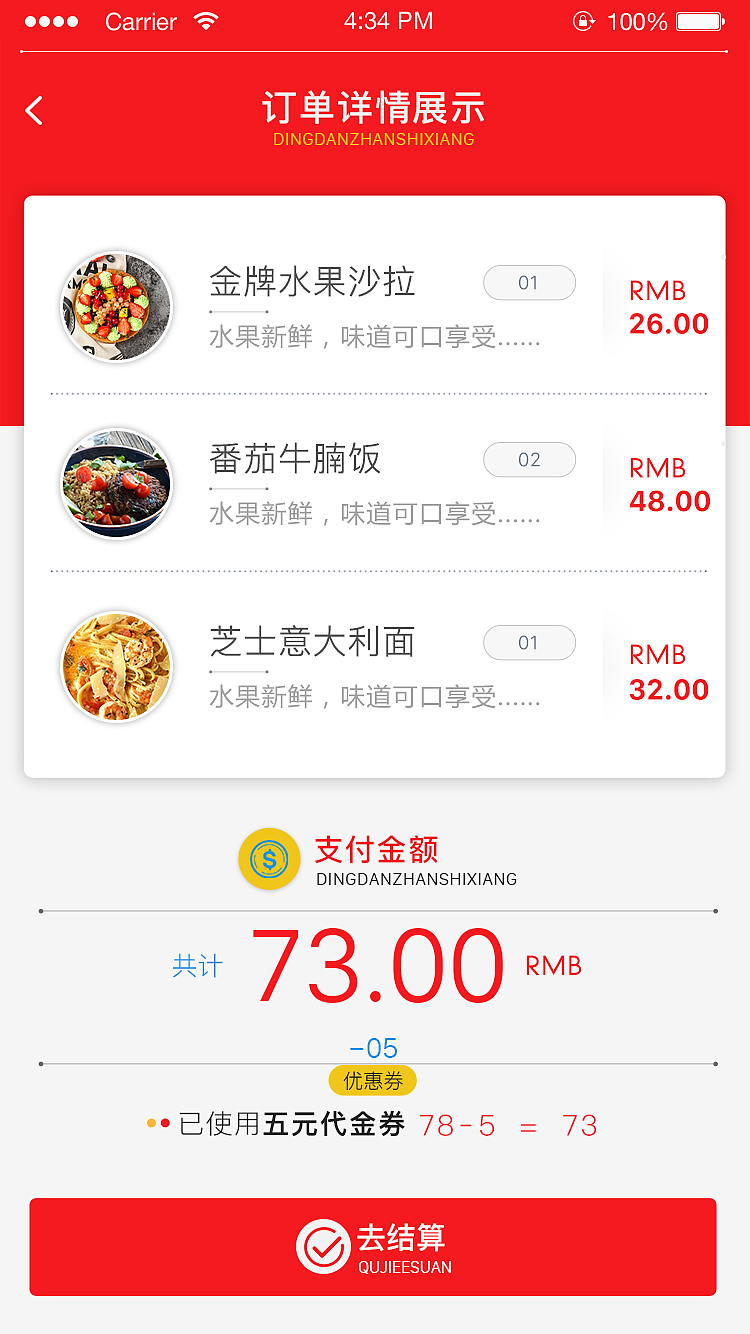Tap quantity badge 02 for 番茄牛腩饭
750x1334 pixels.
529,460
